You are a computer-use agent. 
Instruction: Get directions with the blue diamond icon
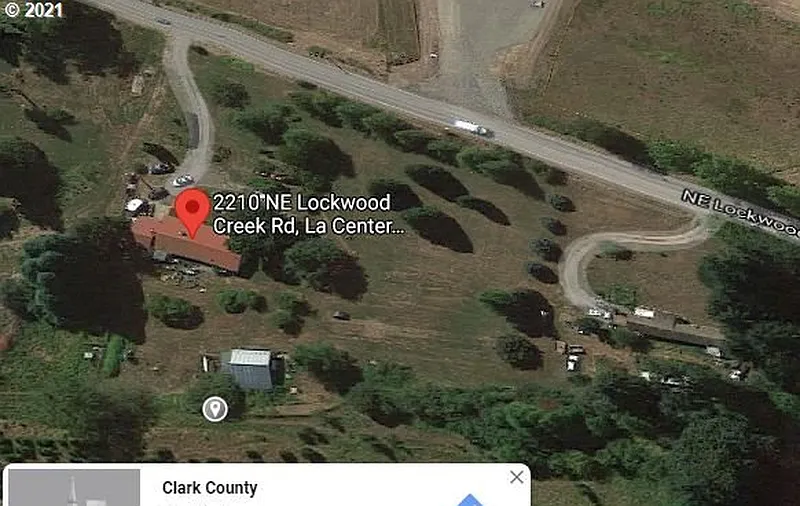point(470,499)
